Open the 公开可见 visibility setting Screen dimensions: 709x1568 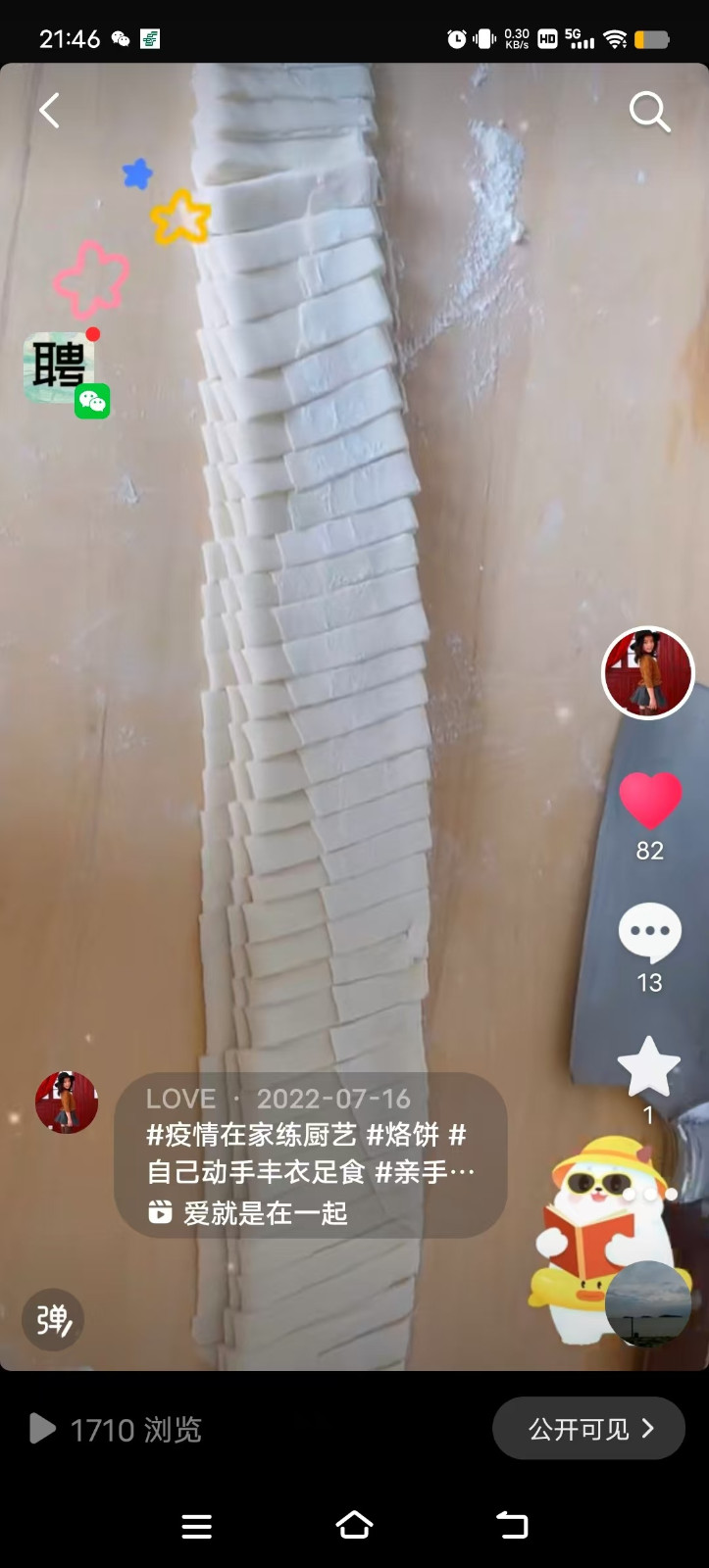click(588, 1429)
